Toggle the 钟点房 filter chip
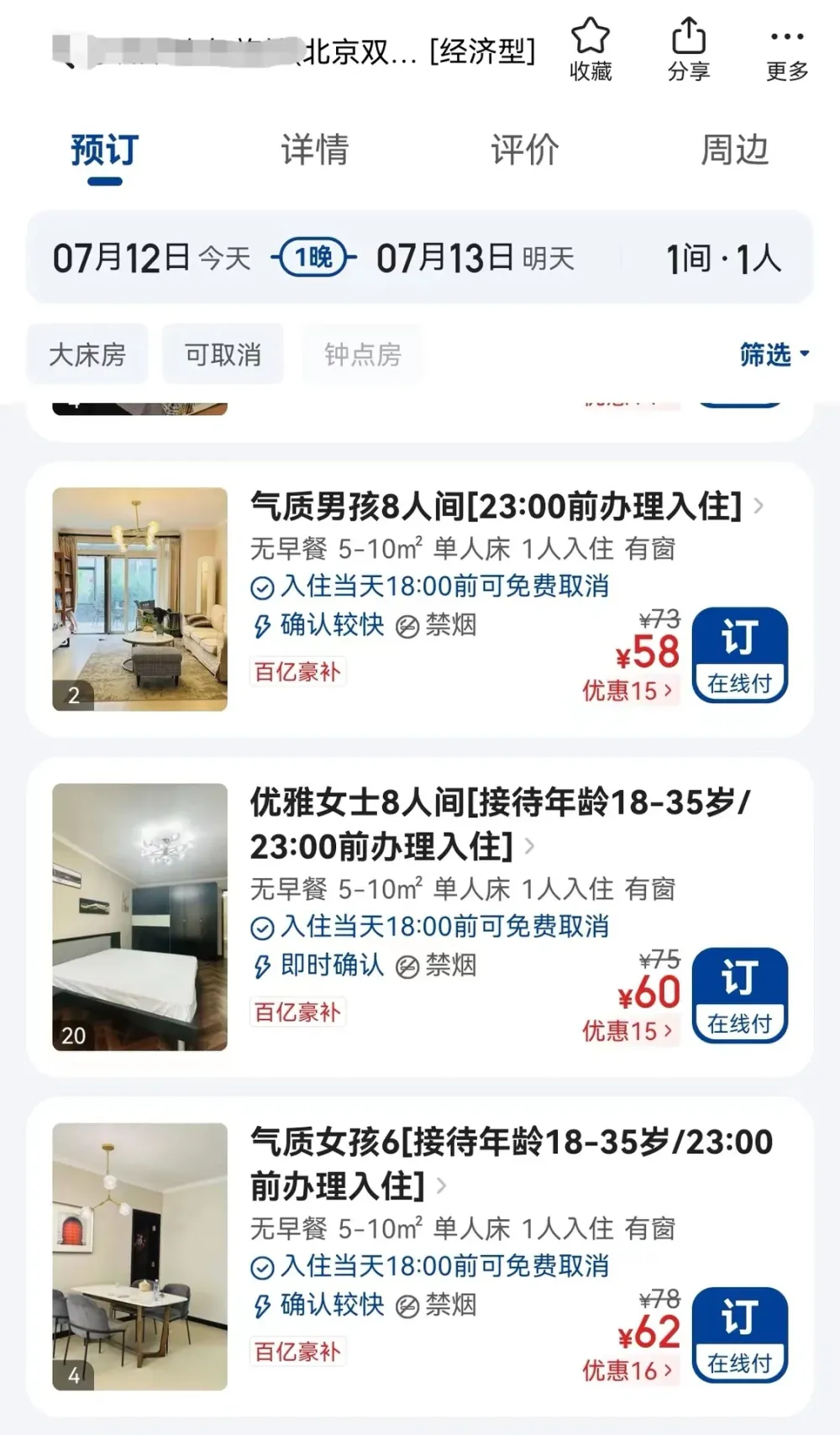 (360, 354)
